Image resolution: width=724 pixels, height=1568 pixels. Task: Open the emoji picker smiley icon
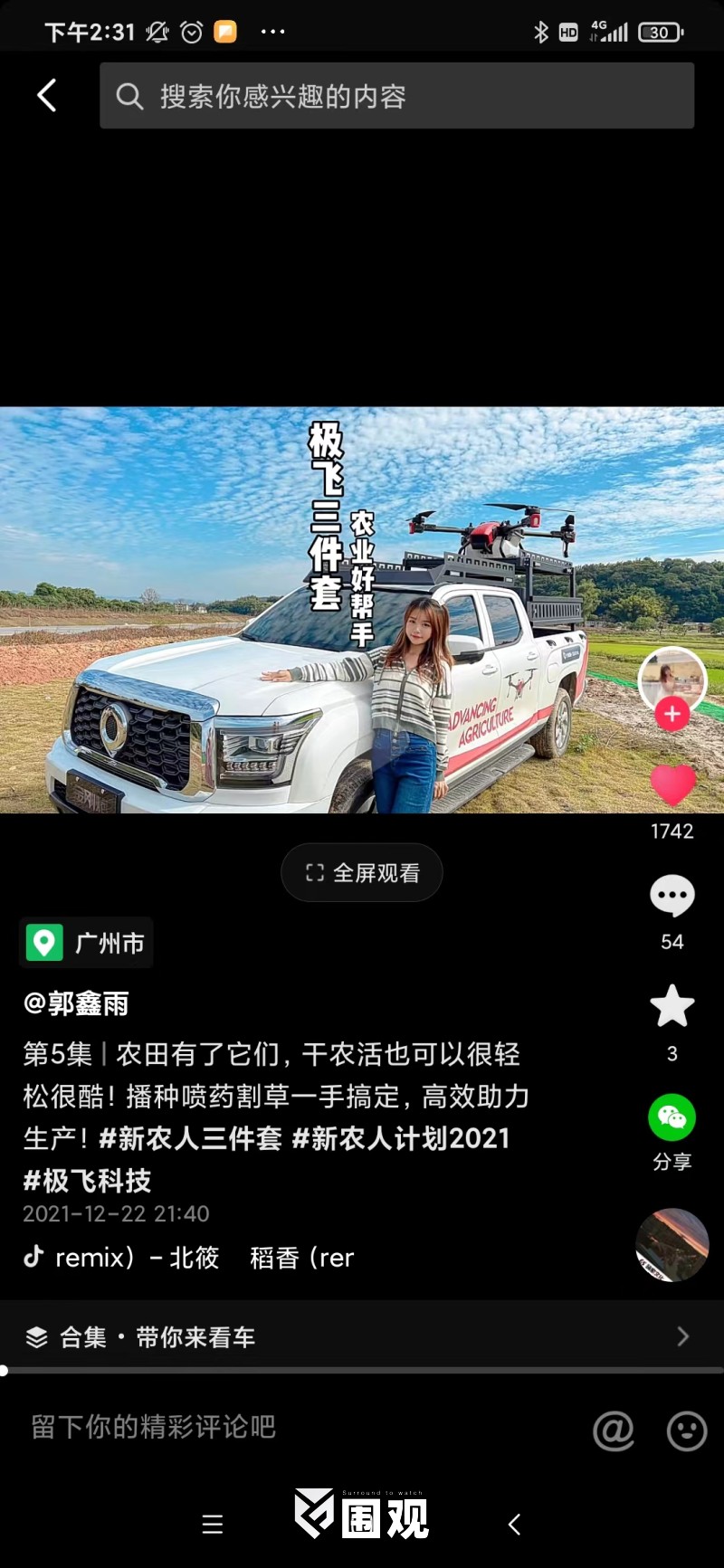coord(686,1430)
